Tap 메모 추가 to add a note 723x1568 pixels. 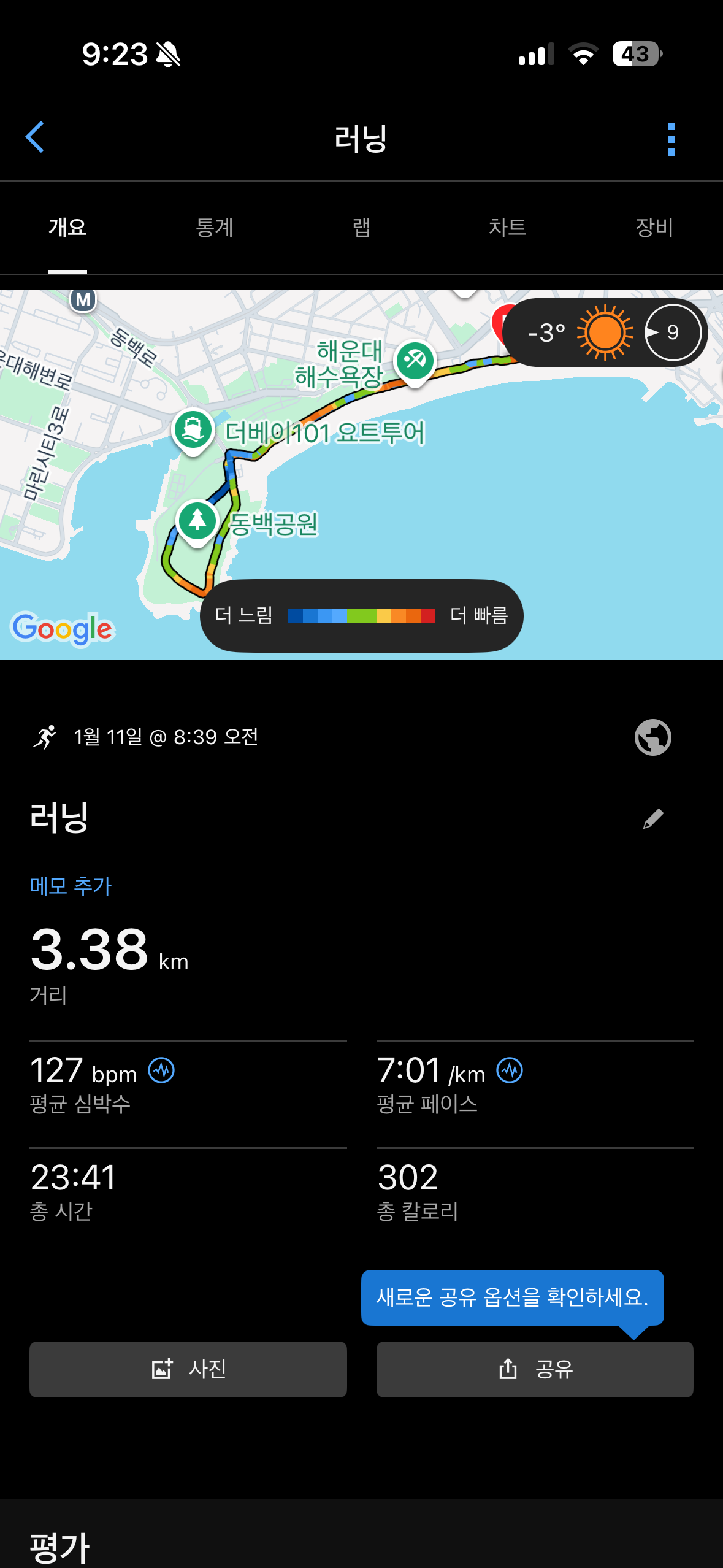pyautogui.click(x=71, y=885)
